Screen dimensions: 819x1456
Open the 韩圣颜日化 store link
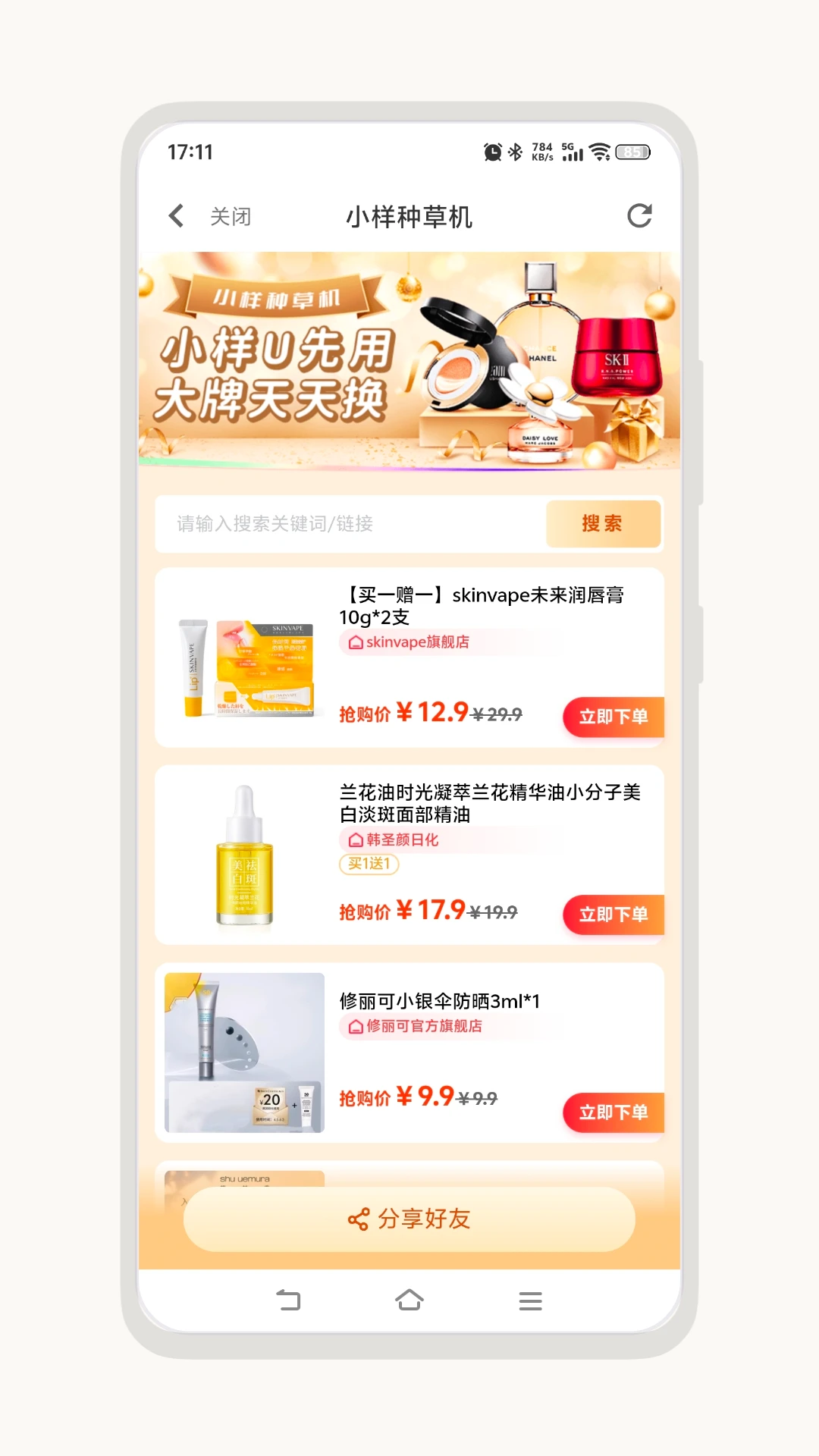tap(402, 839)
